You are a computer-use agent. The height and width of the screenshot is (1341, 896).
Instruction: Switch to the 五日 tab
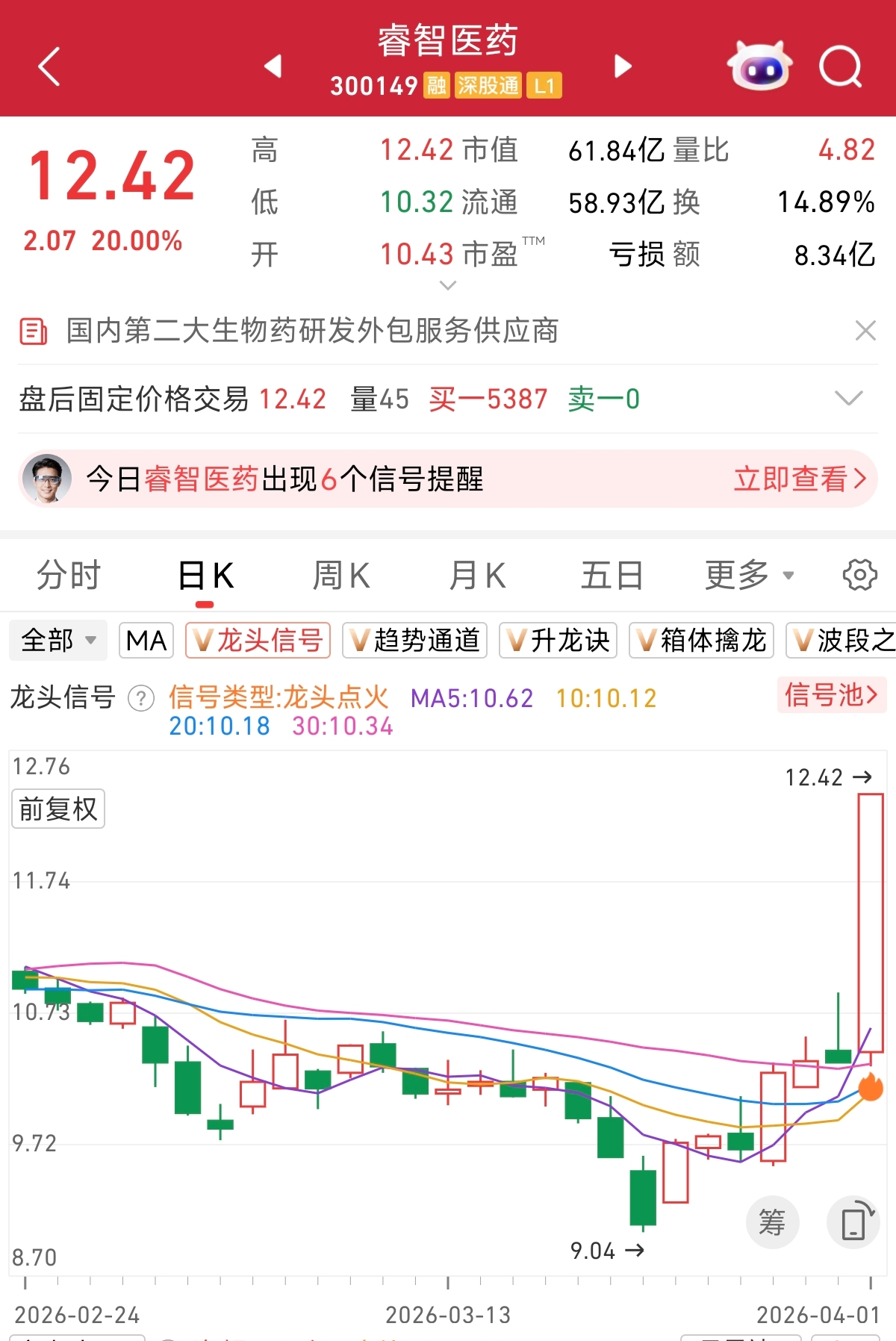click(612, 576)
